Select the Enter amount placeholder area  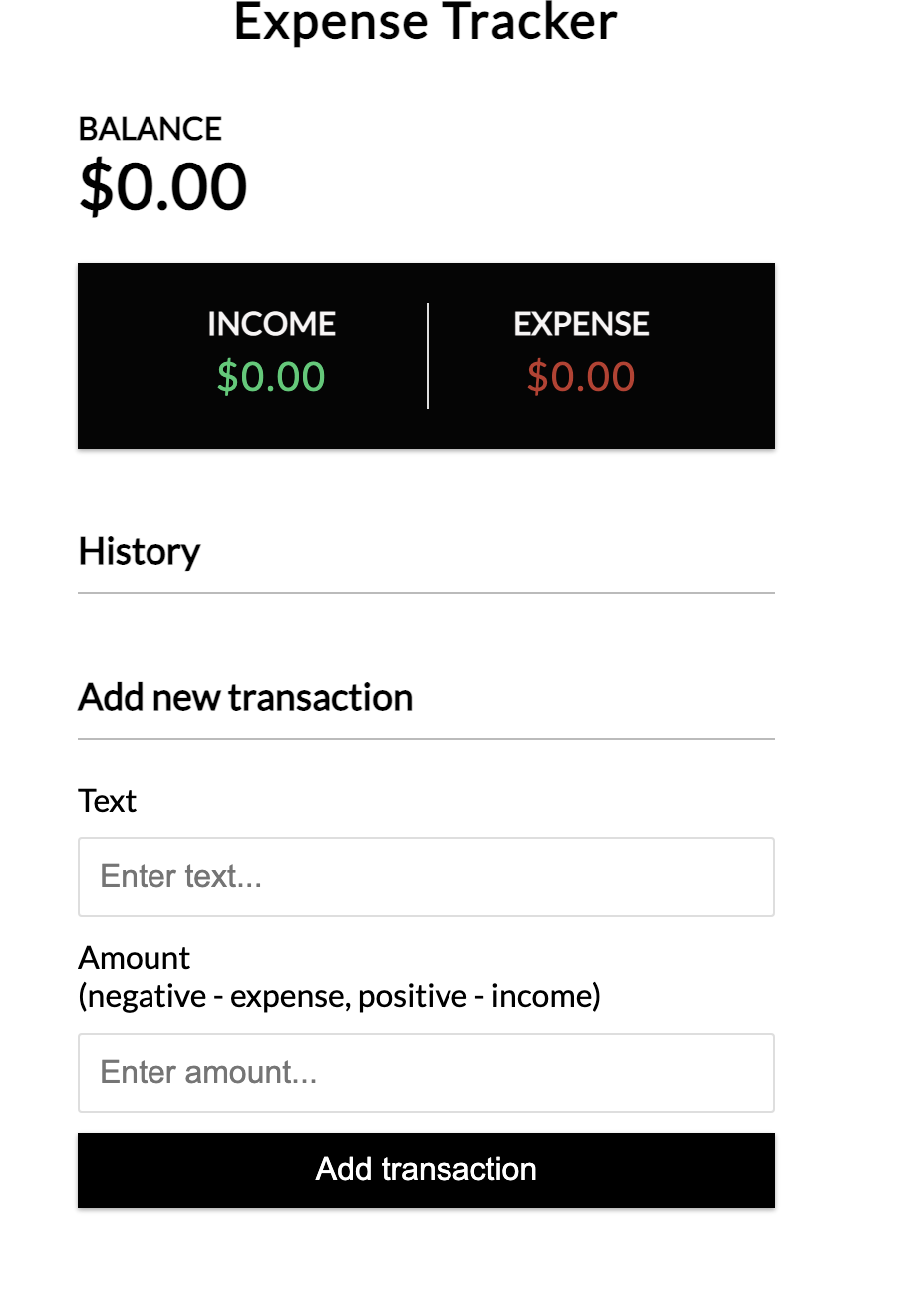pyautogui.click(x=207, y=1073)
